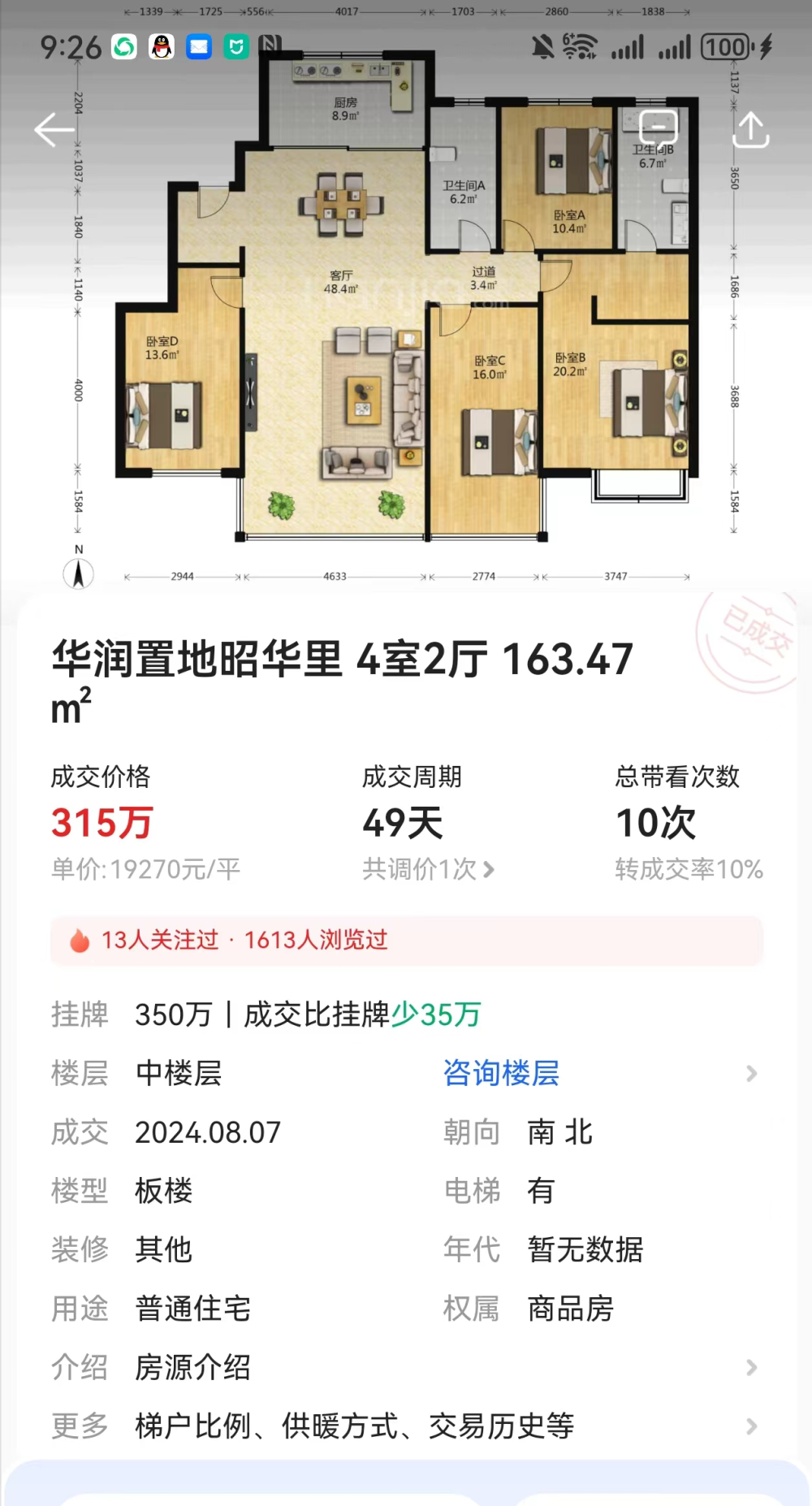Tap the battery 100 indicator
The height and width of the screenshot is (1506, 812).
coord(727,46)
